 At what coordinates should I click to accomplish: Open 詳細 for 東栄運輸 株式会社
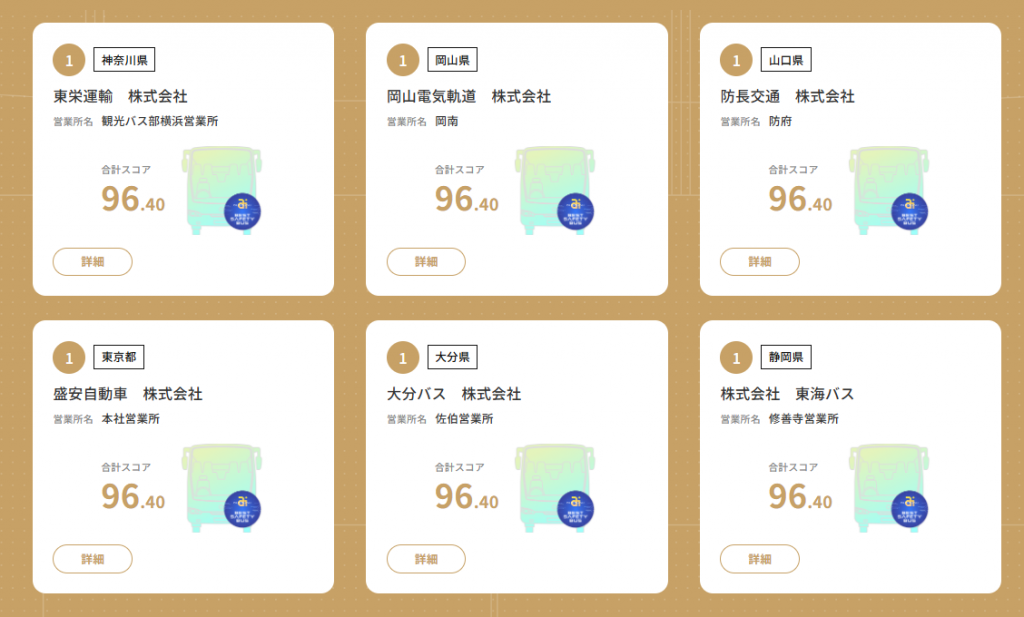click(92, 262)
